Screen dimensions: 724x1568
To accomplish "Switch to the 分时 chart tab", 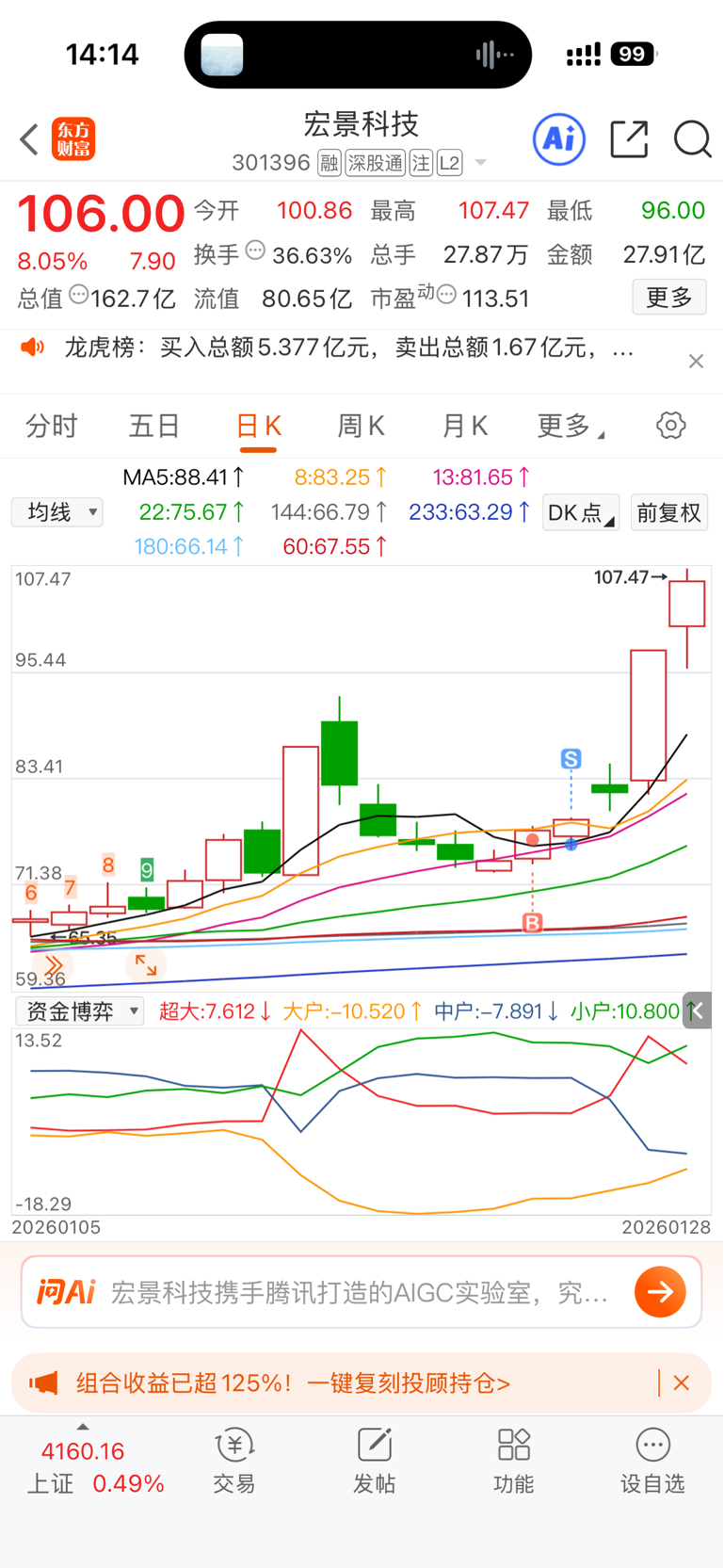I will click(x=52, y=427).
